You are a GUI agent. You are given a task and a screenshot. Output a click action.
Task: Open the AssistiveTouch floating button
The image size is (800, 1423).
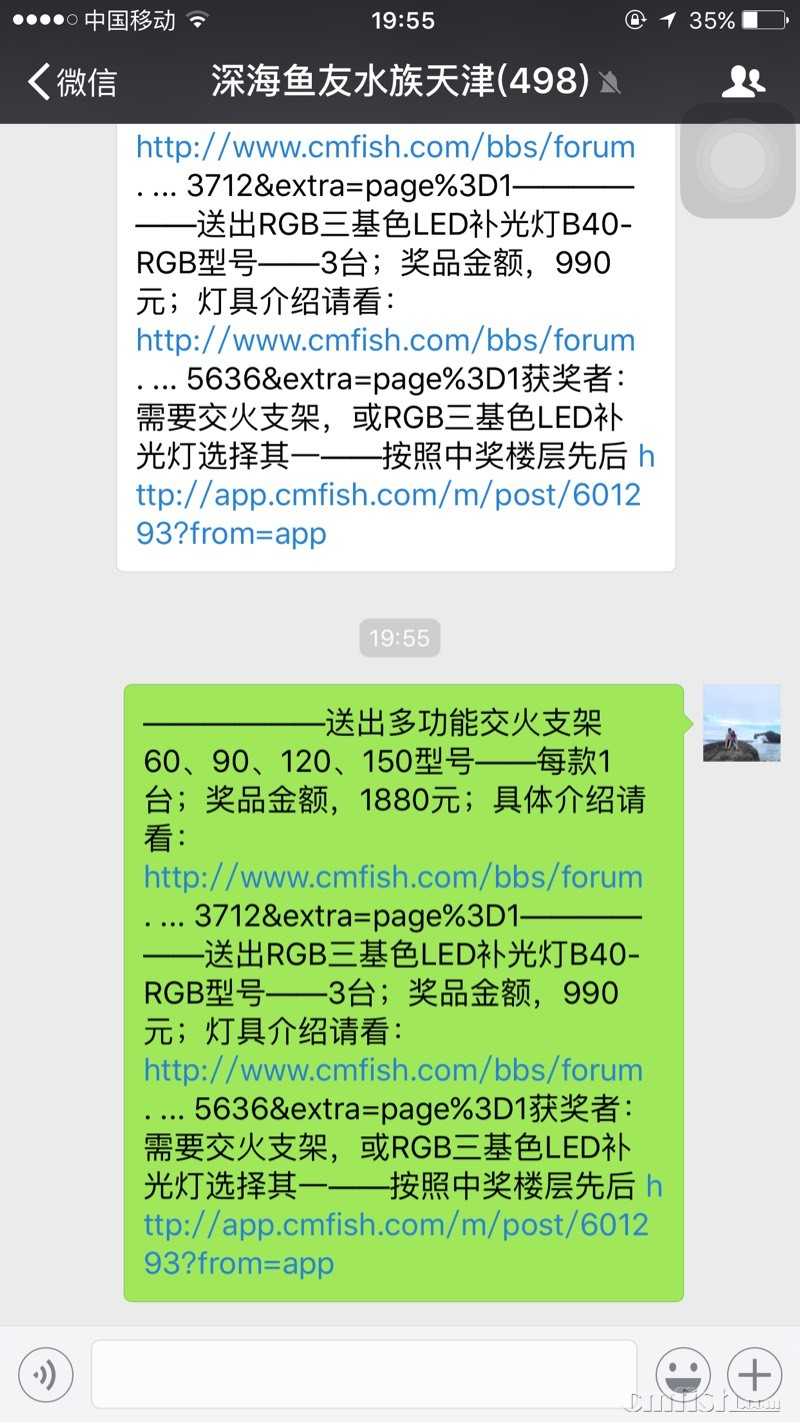click(x=738, y=160)
